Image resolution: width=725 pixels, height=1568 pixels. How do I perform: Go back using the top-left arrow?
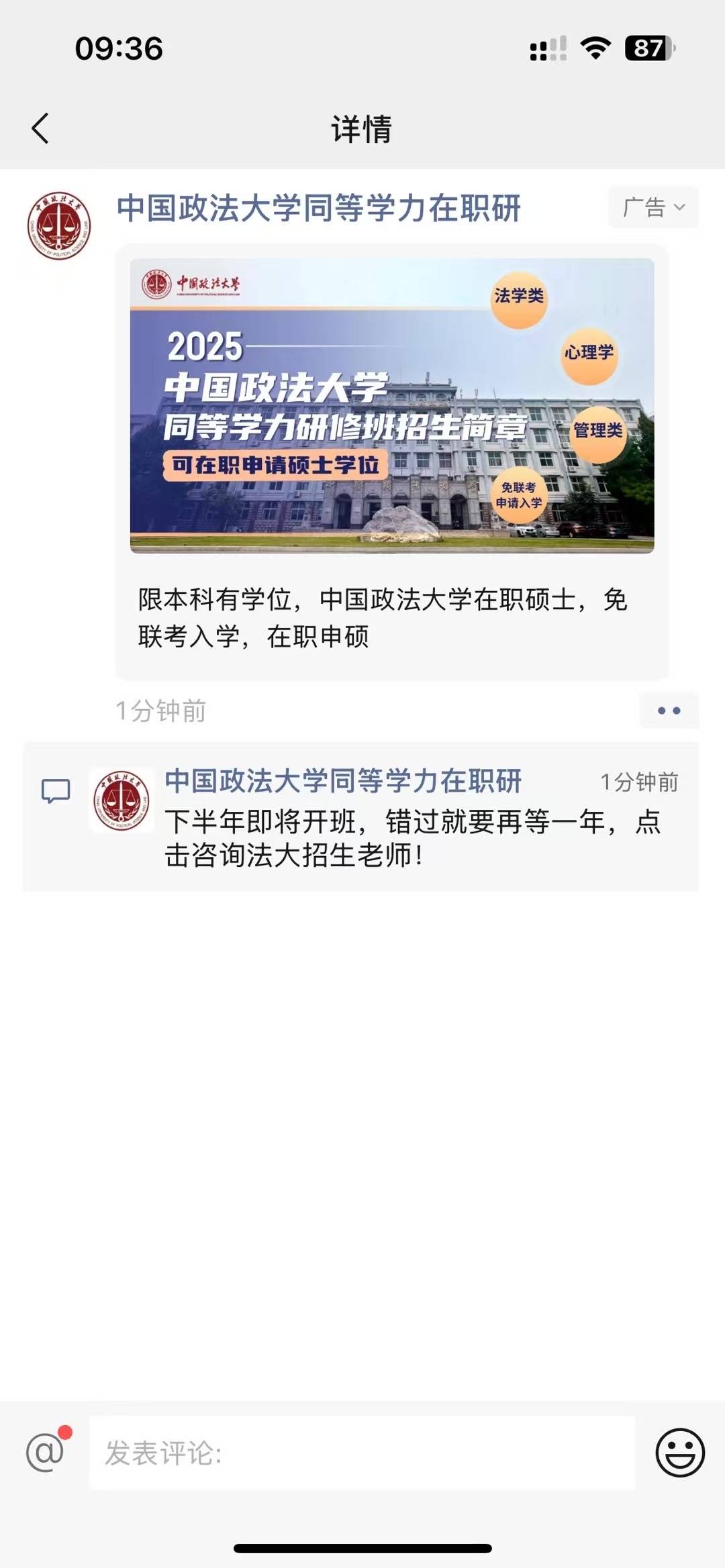coord(40,128)
